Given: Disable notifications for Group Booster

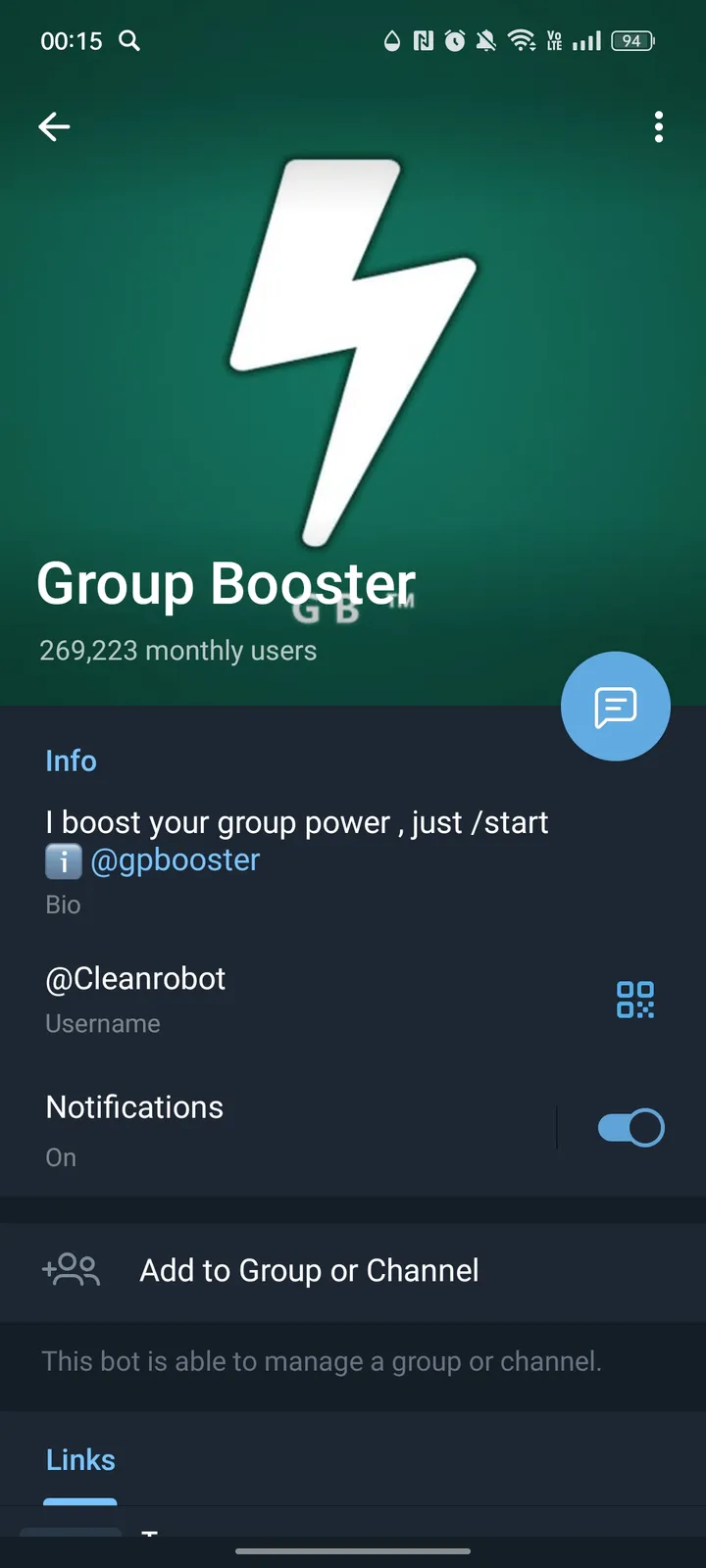Looking at the screenshot, I should (630, 1127).
